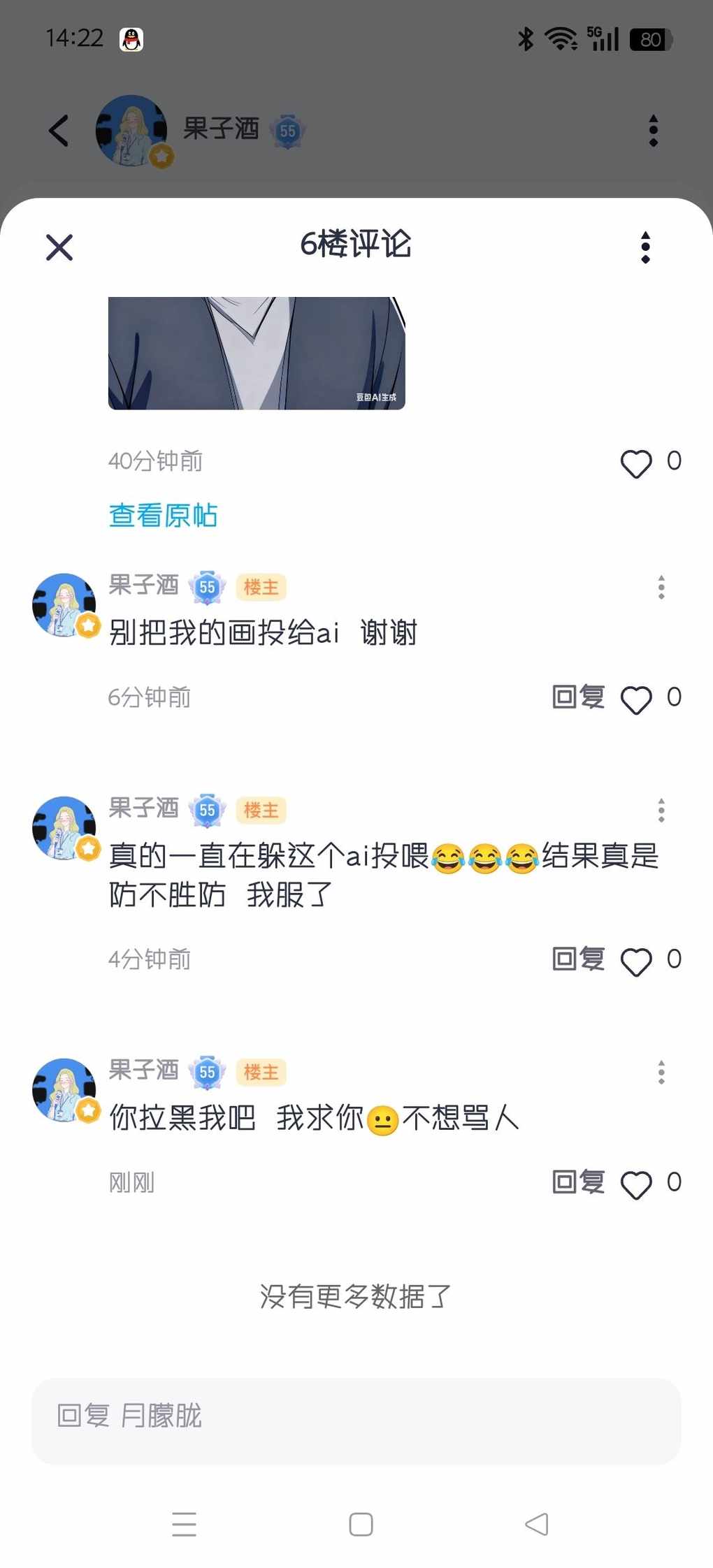
Task: Reply to comment 你拉黑我吧 我求你
Action: point(578,1182)
